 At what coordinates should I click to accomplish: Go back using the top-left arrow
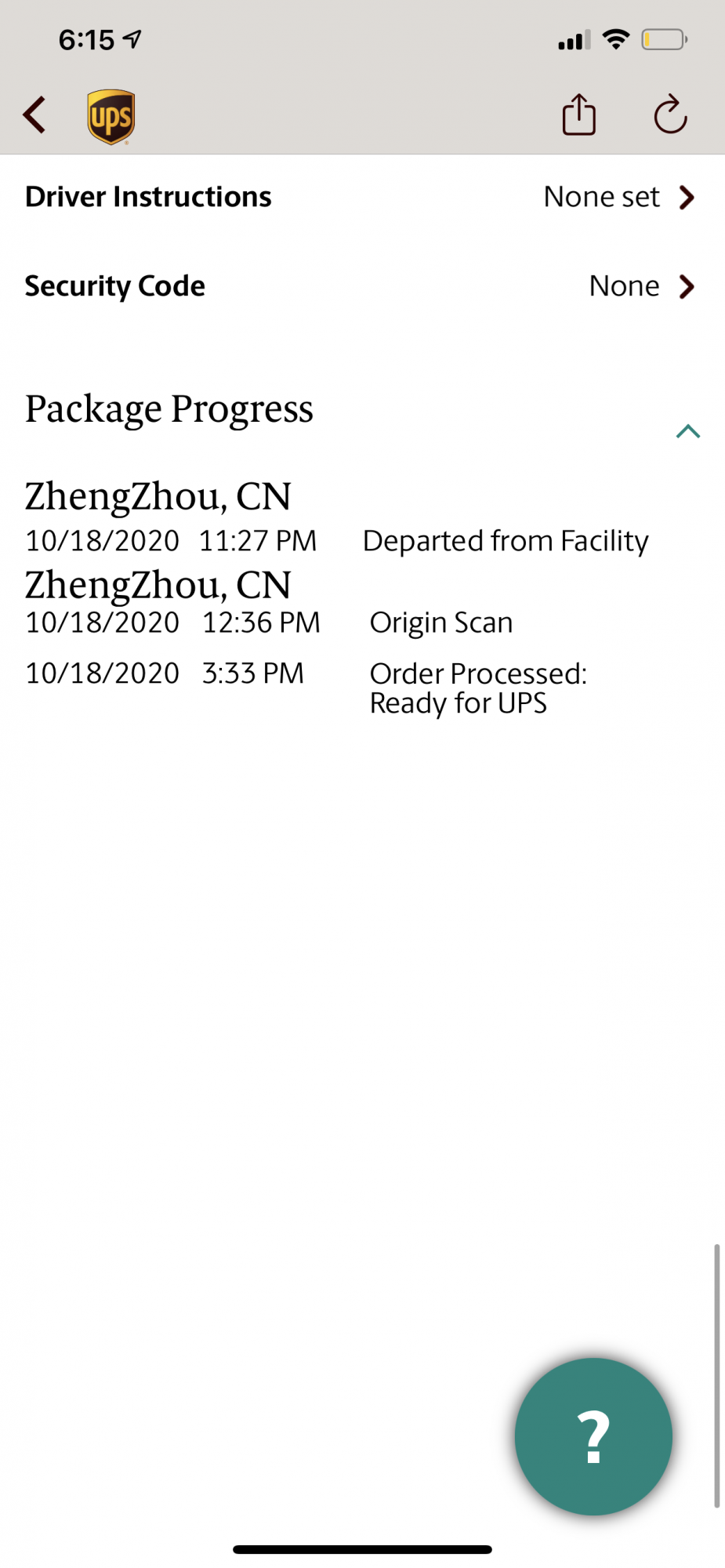click(x=34, y=116)
